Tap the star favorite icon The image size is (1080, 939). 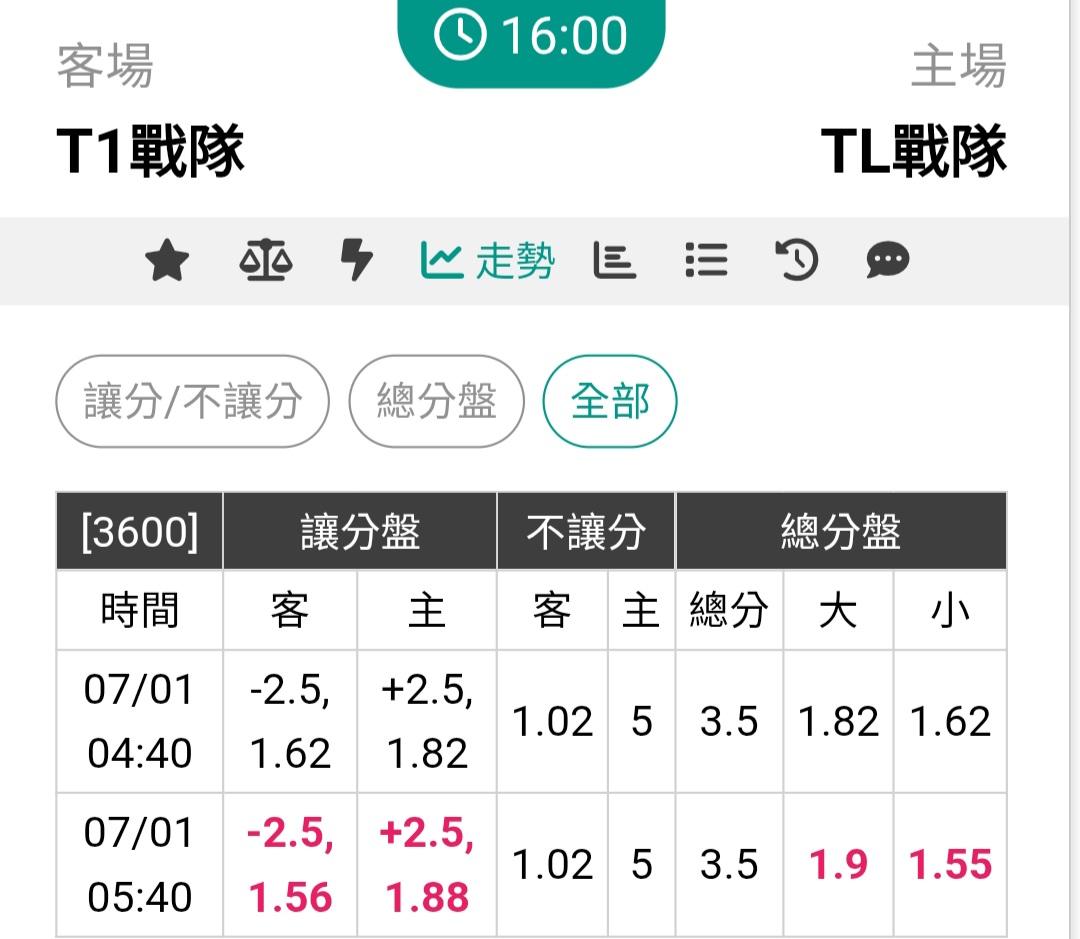167,260
